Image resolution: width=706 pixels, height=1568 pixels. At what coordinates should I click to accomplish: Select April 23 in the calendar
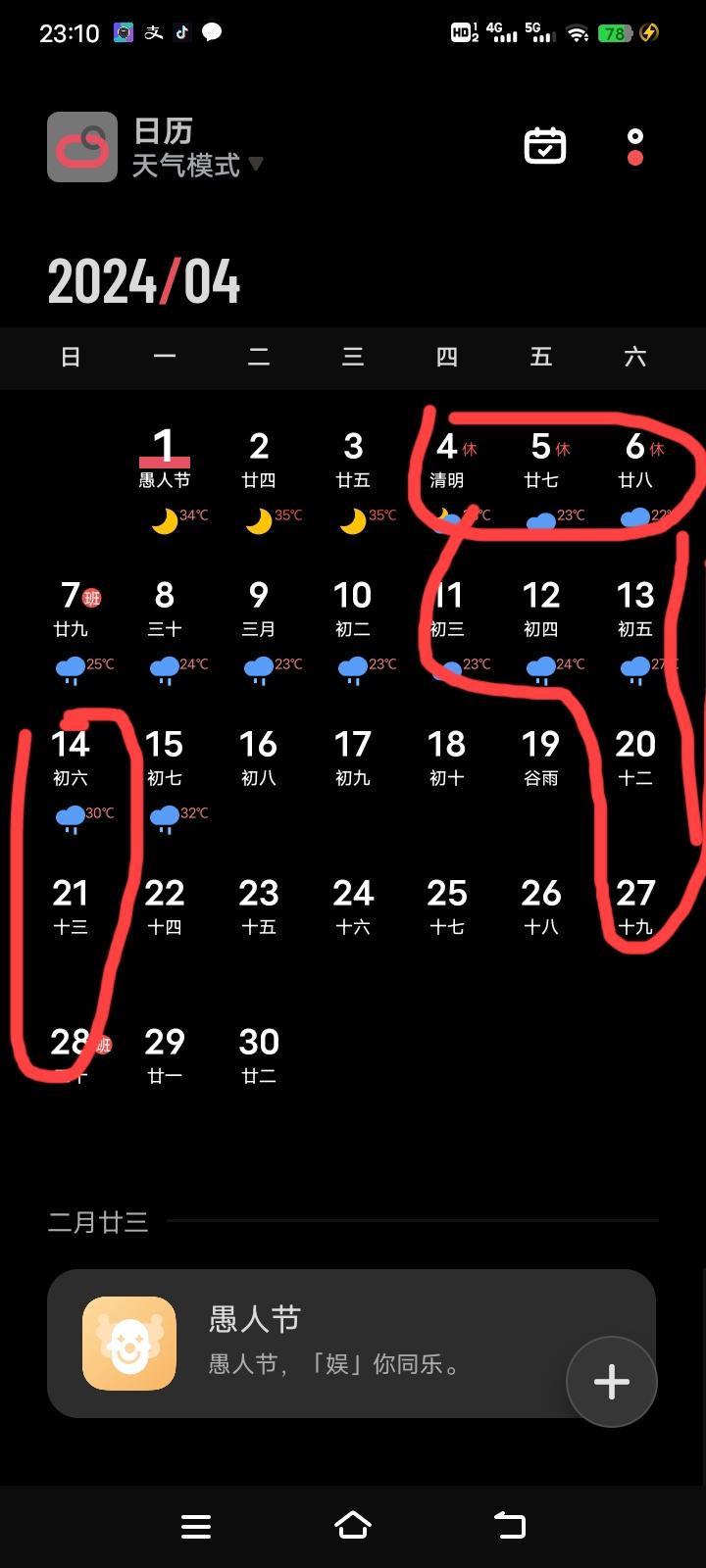coord(259,906)
